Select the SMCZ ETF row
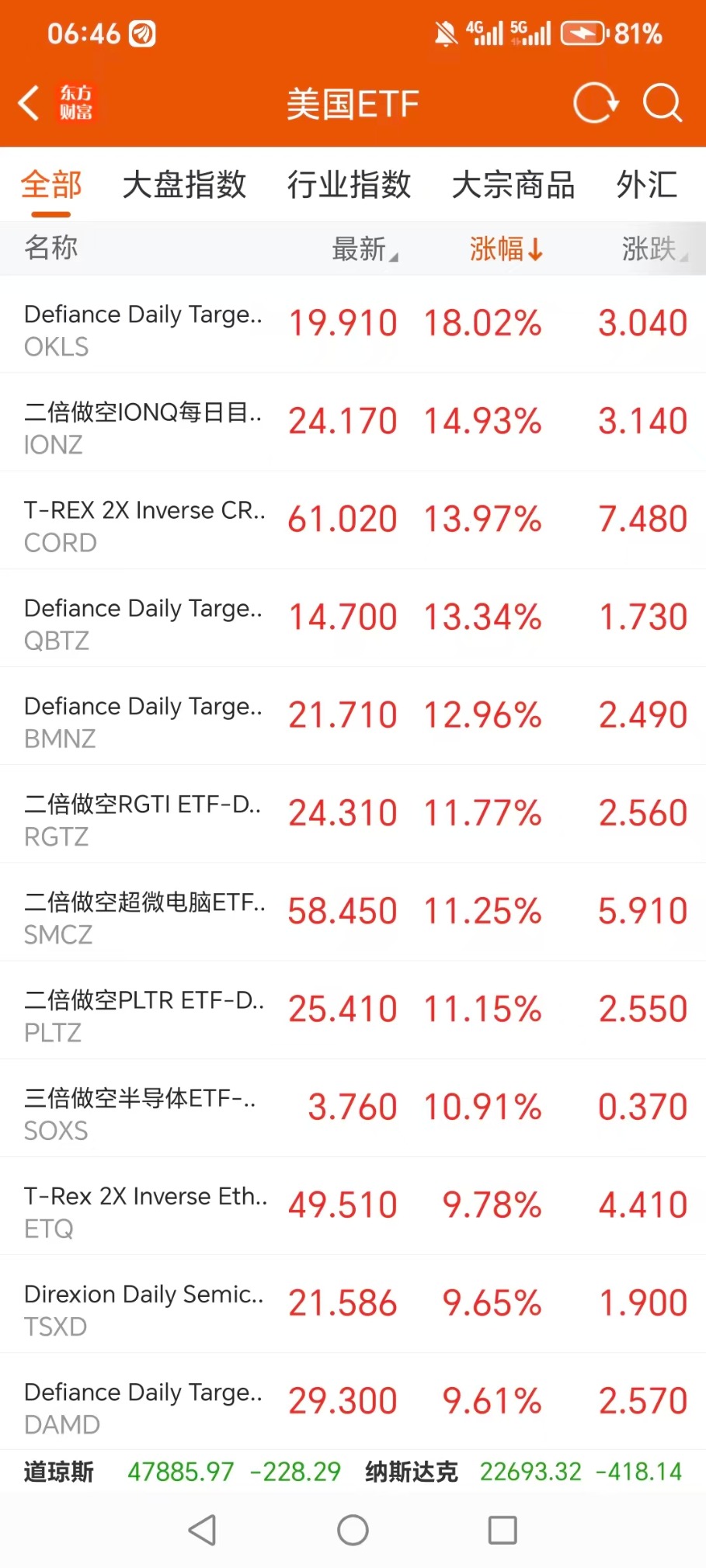 (353, 913)
